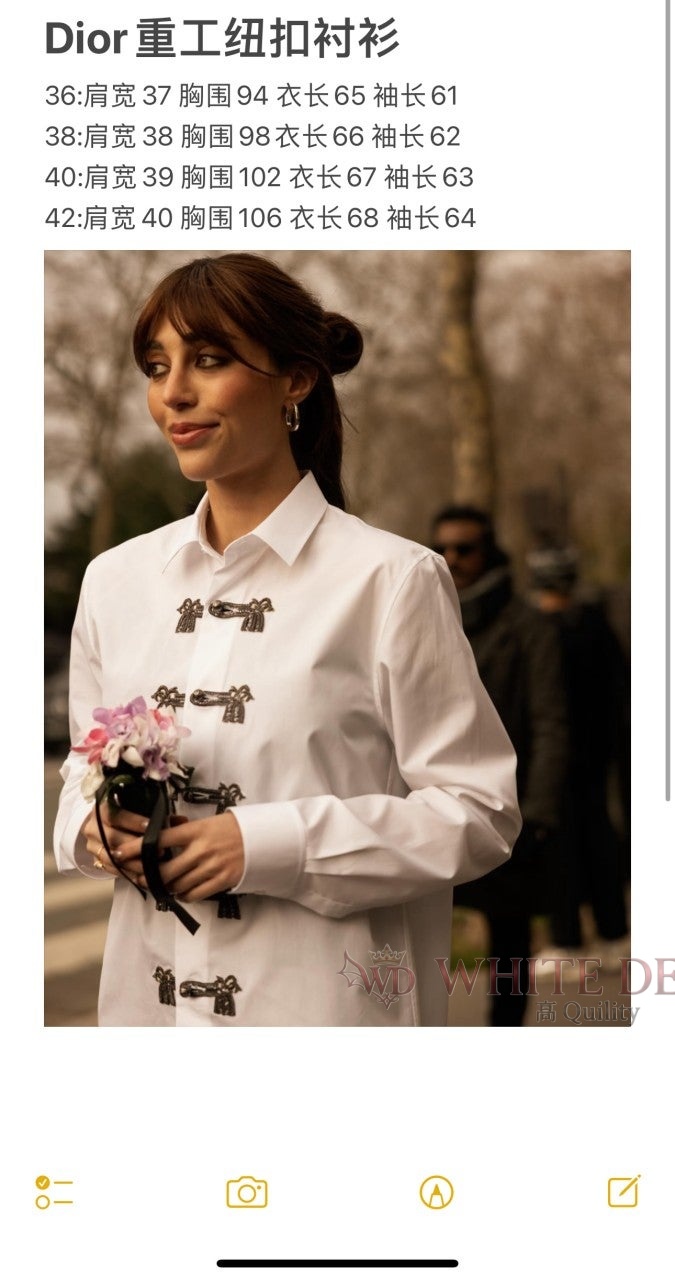Compose a new note
675x1280 pixels.
(x=624, y=1191)
